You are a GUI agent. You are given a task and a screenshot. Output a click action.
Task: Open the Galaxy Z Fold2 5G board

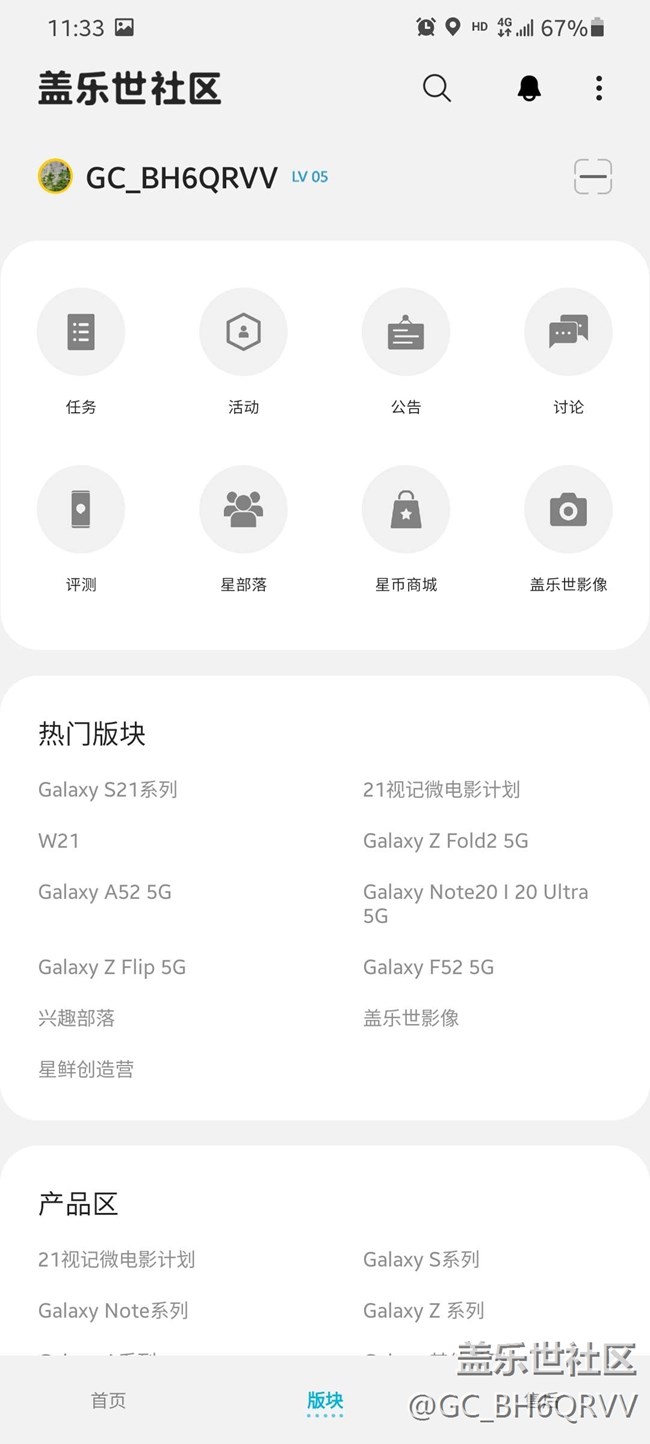coord(445,841)
